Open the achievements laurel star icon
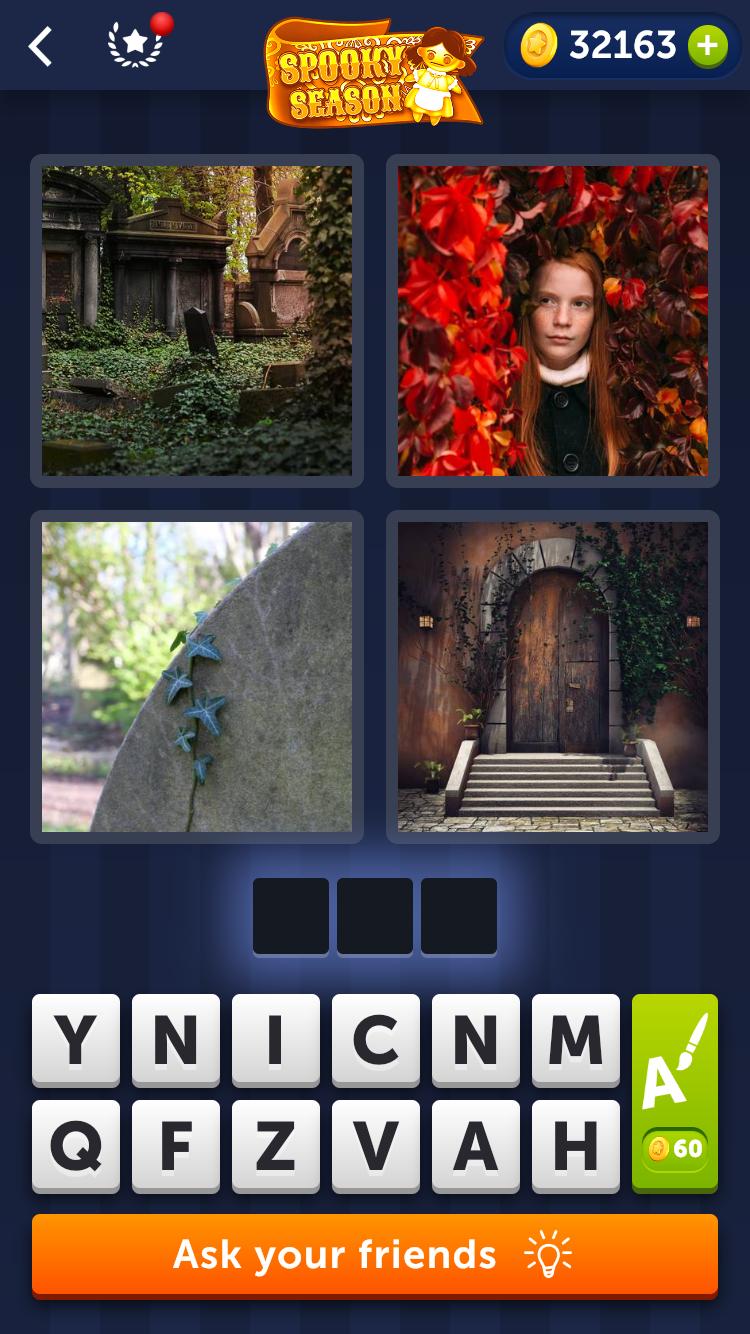 tap(135, 45)
